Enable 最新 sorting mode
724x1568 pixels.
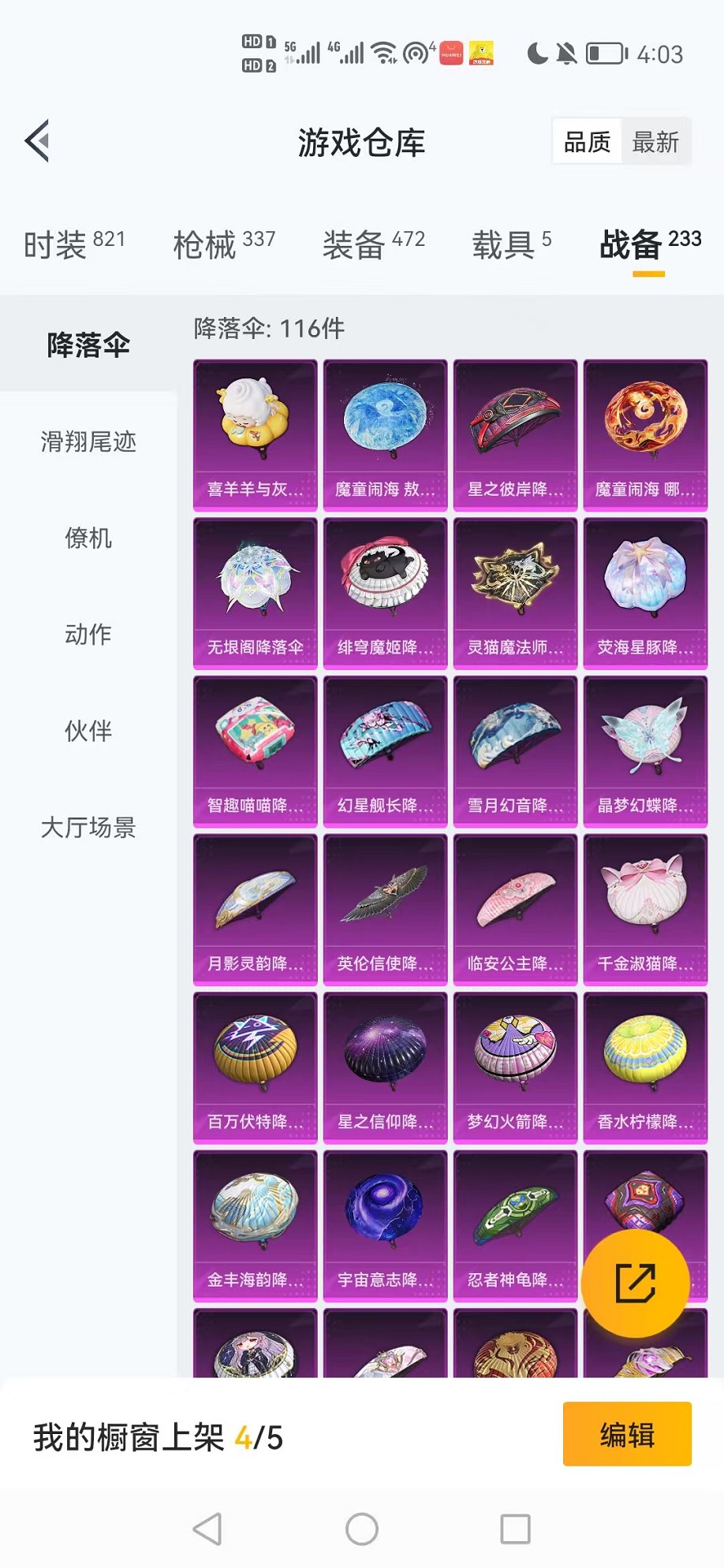click(x=658, y=141)
